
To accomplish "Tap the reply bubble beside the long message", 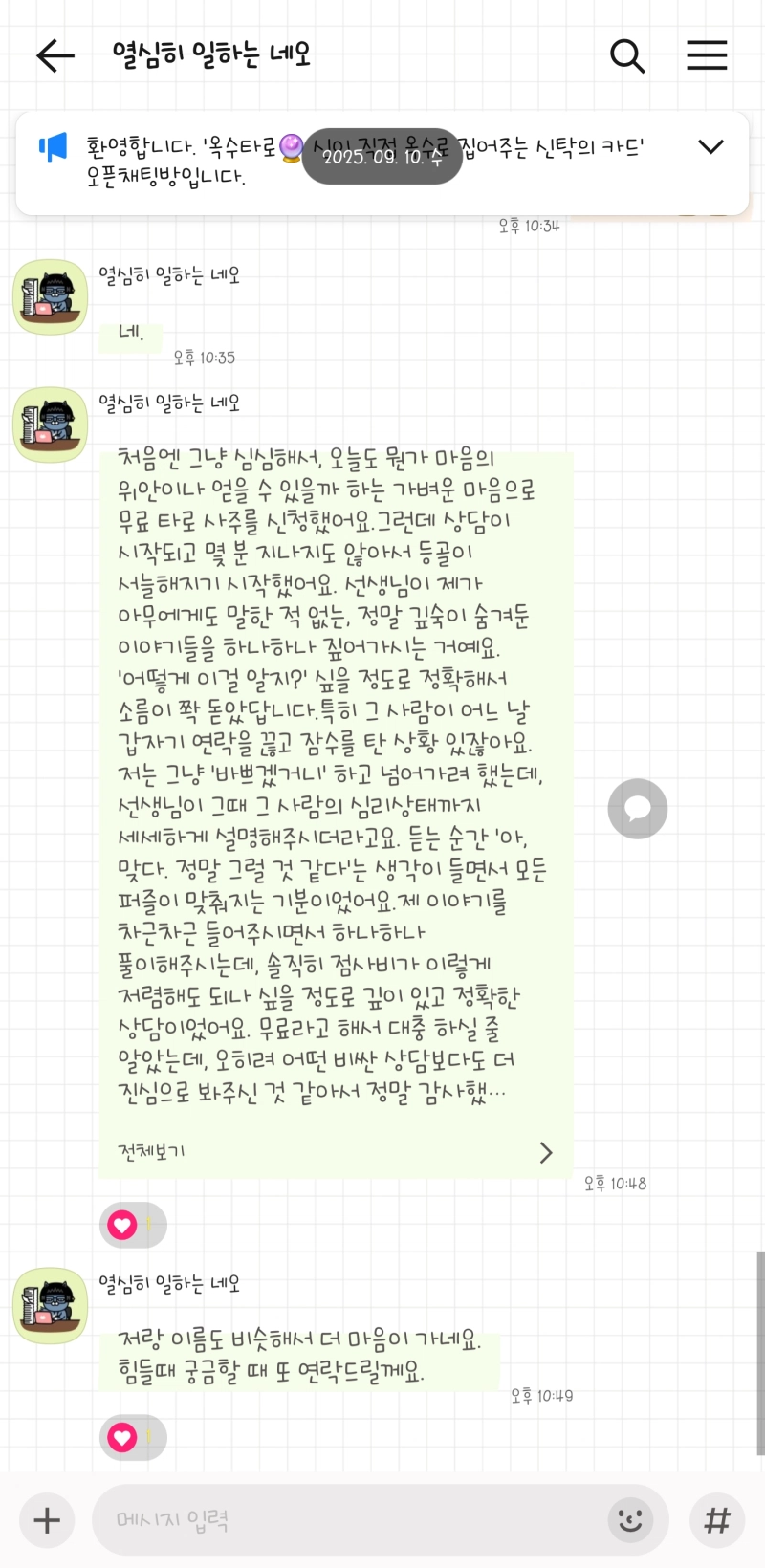I will (x=637, y=809).
